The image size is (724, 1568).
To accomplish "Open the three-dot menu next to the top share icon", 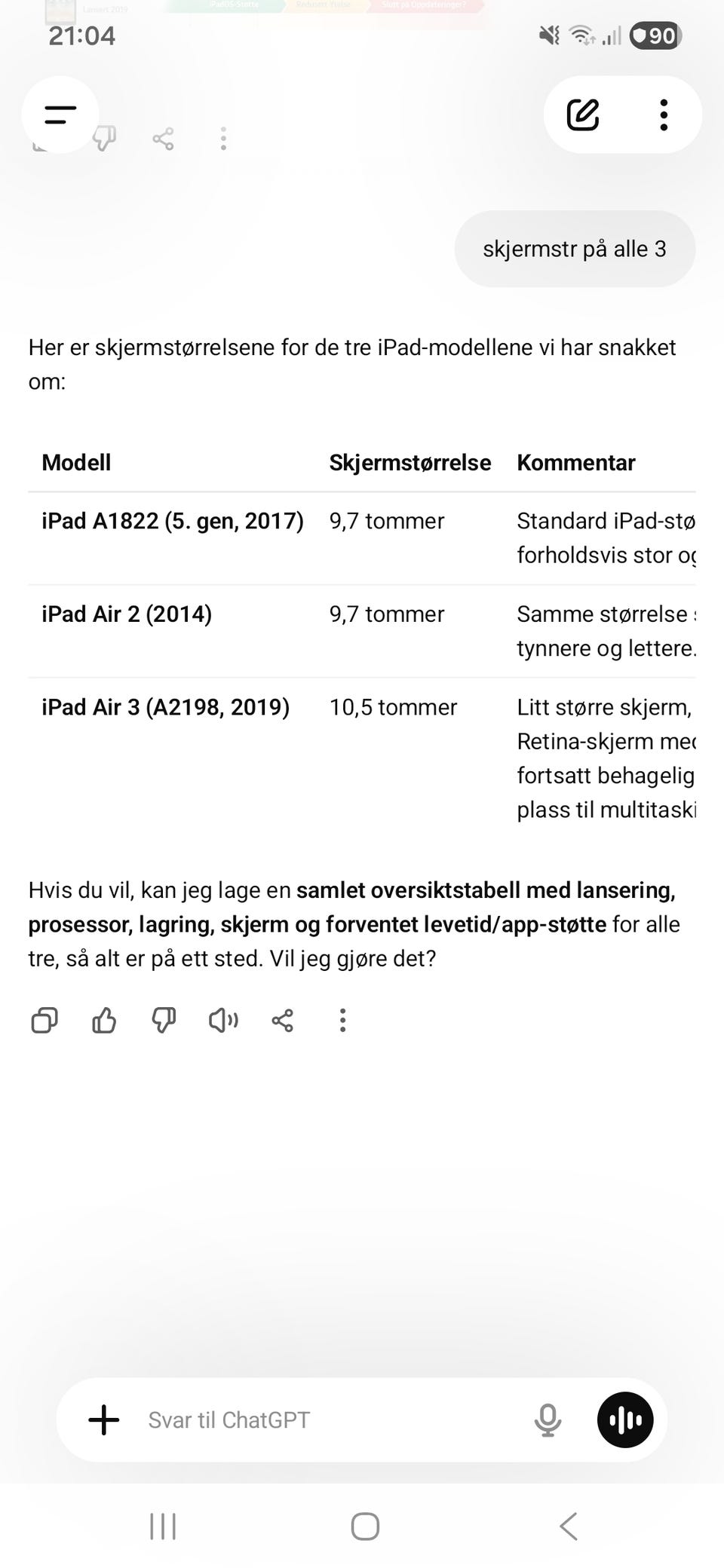I will click(223, 138).
